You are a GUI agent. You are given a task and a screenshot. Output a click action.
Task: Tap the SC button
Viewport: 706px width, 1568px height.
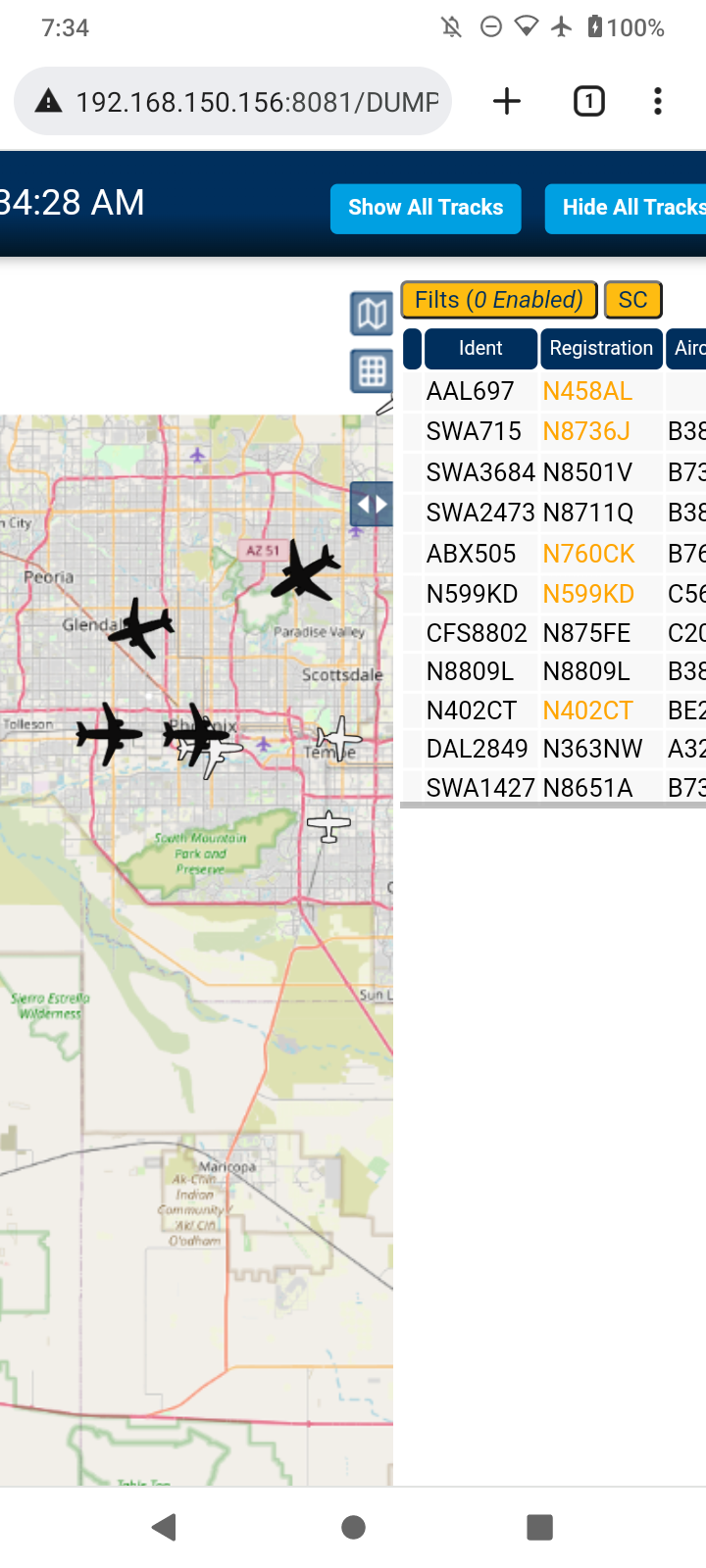click(x=632, y=300)
